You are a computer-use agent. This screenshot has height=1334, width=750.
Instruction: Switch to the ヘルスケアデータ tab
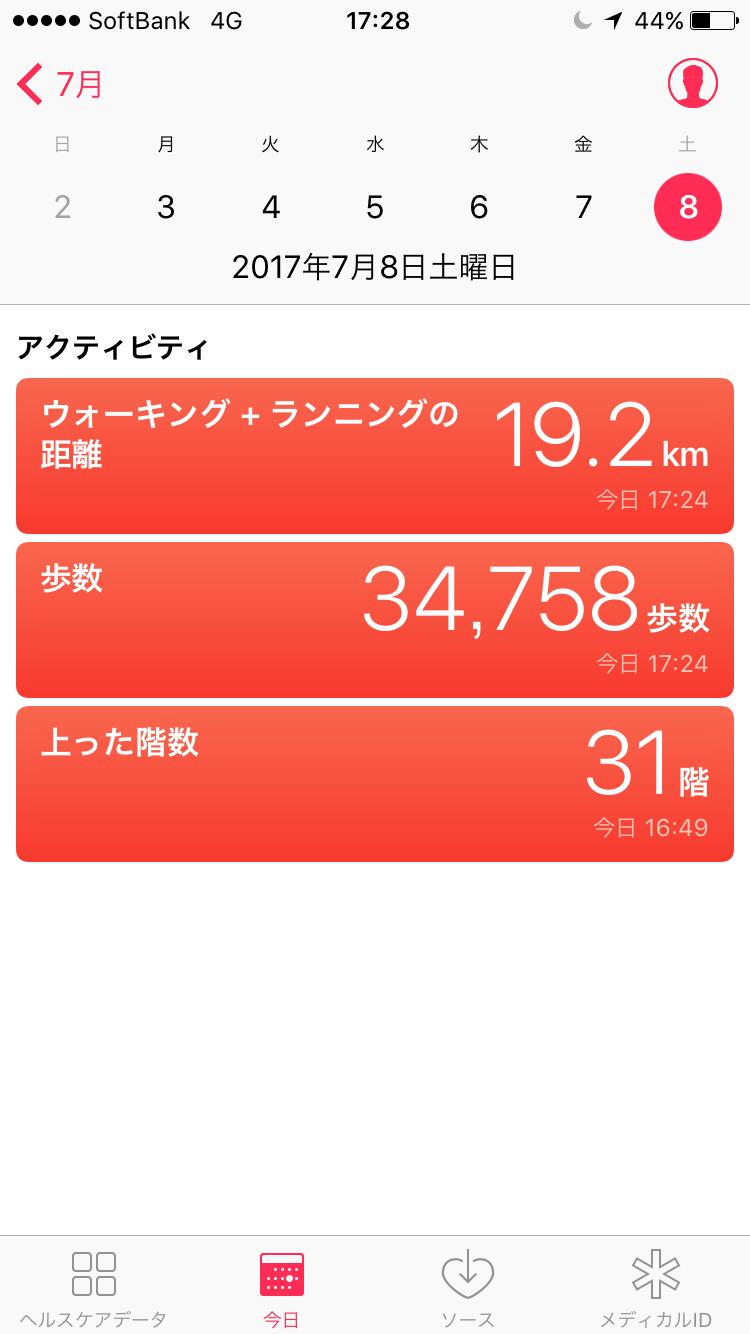point(94,1288)
